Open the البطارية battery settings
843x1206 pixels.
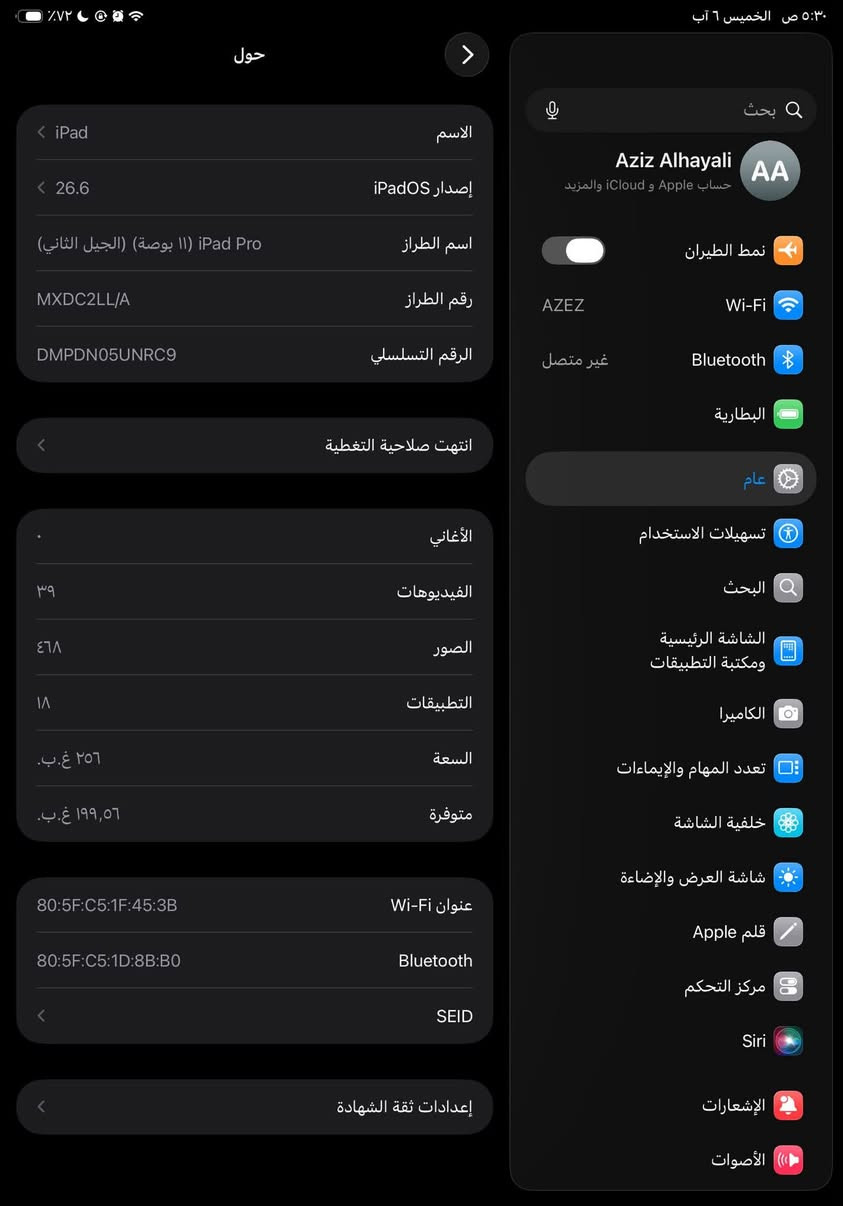pos(671,414)
